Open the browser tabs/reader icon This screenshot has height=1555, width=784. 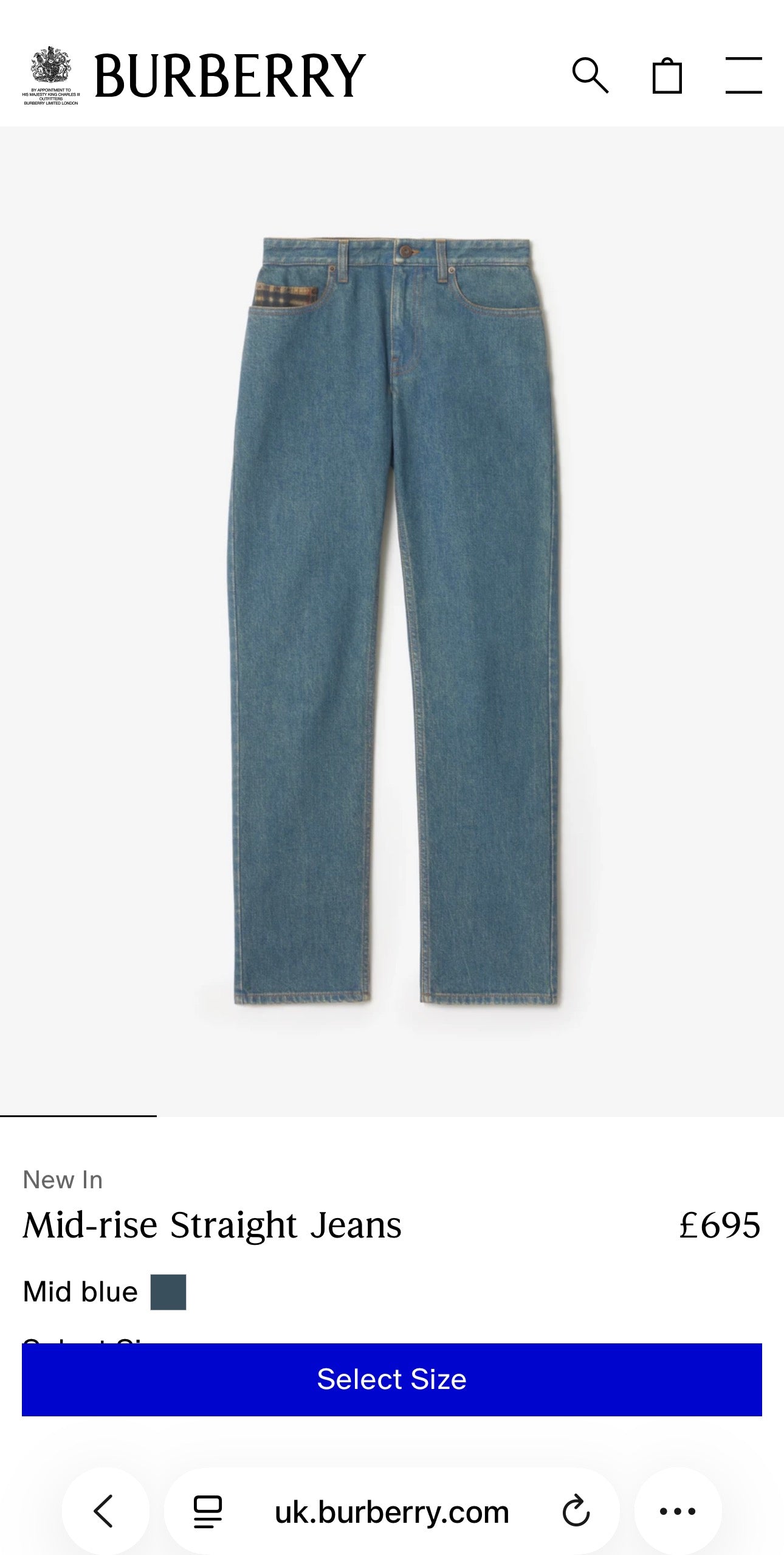point(207,1511)
